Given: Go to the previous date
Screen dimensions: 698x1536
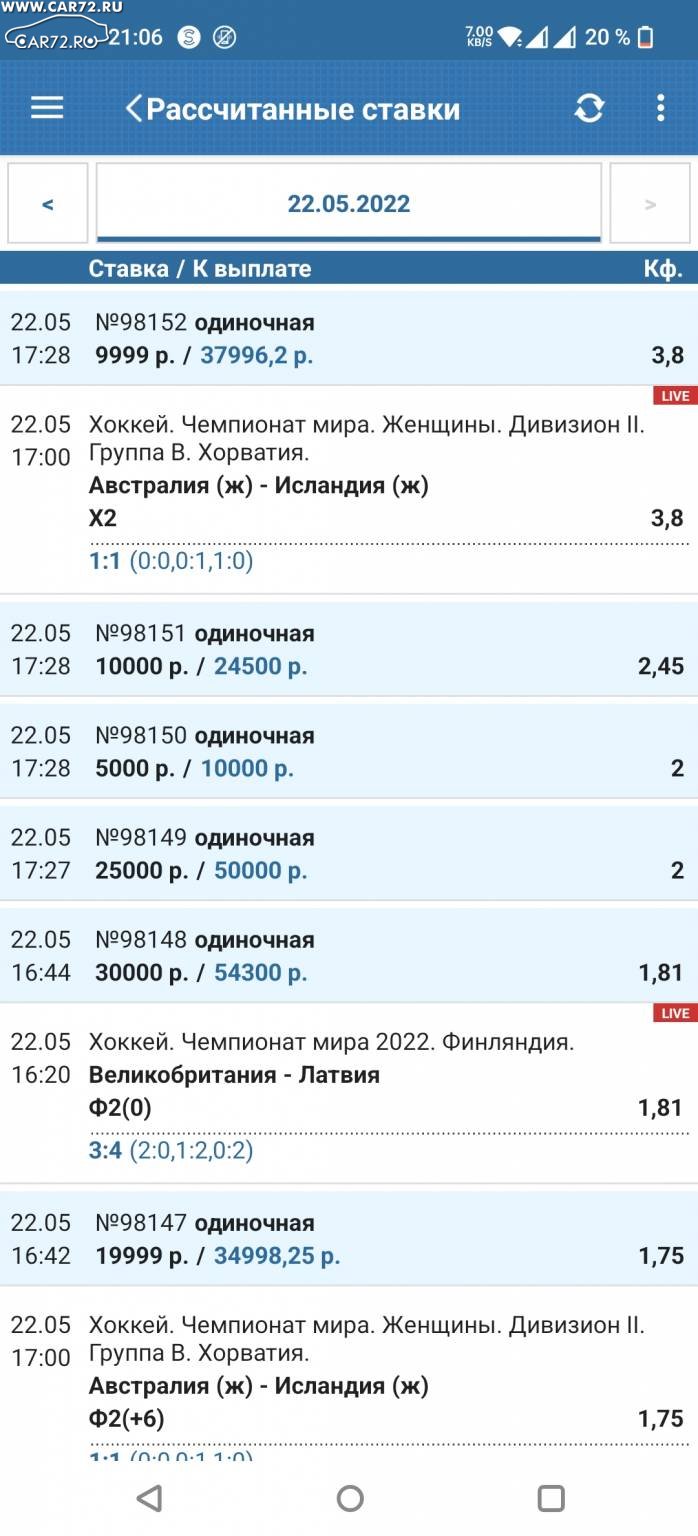Looking at the screenshot, I should [47, 204].
